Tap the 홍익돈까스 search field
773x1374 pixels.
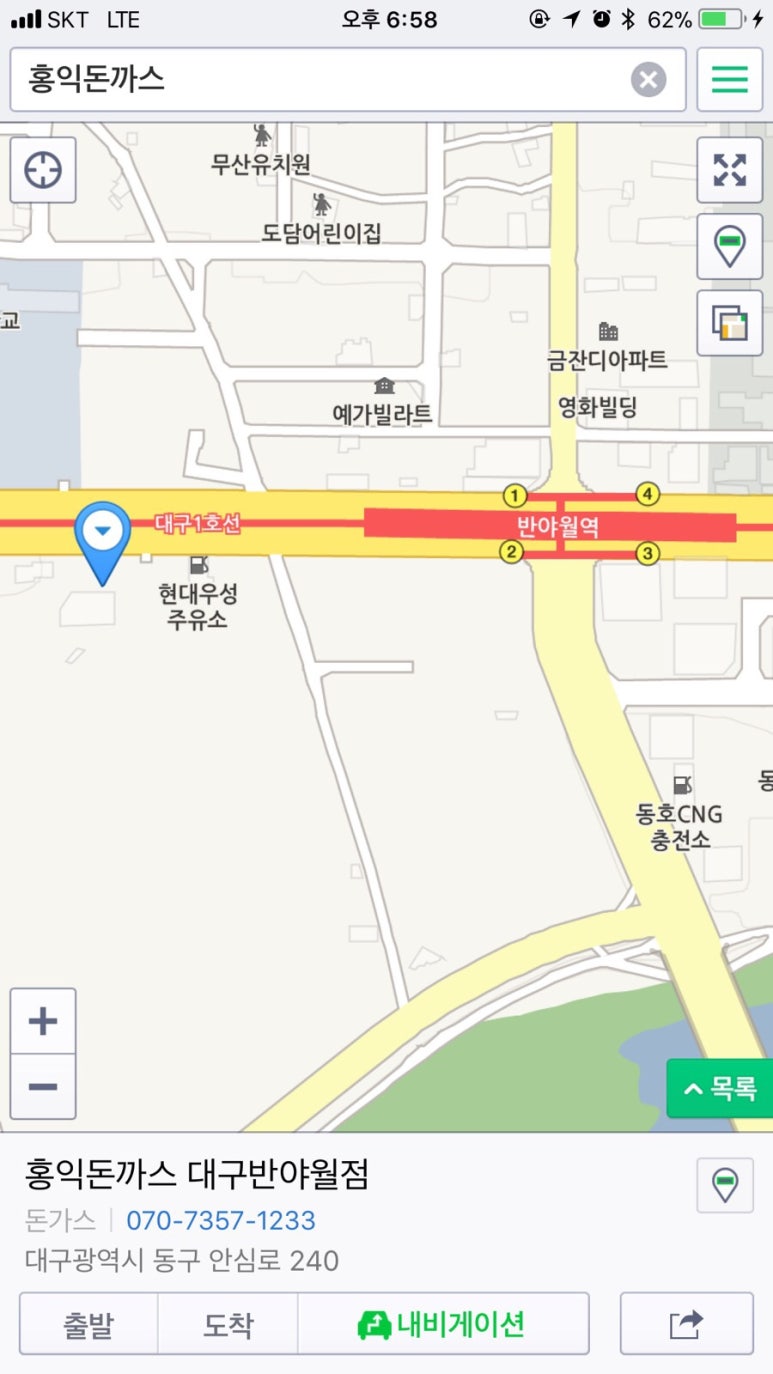tap(320, 79)
